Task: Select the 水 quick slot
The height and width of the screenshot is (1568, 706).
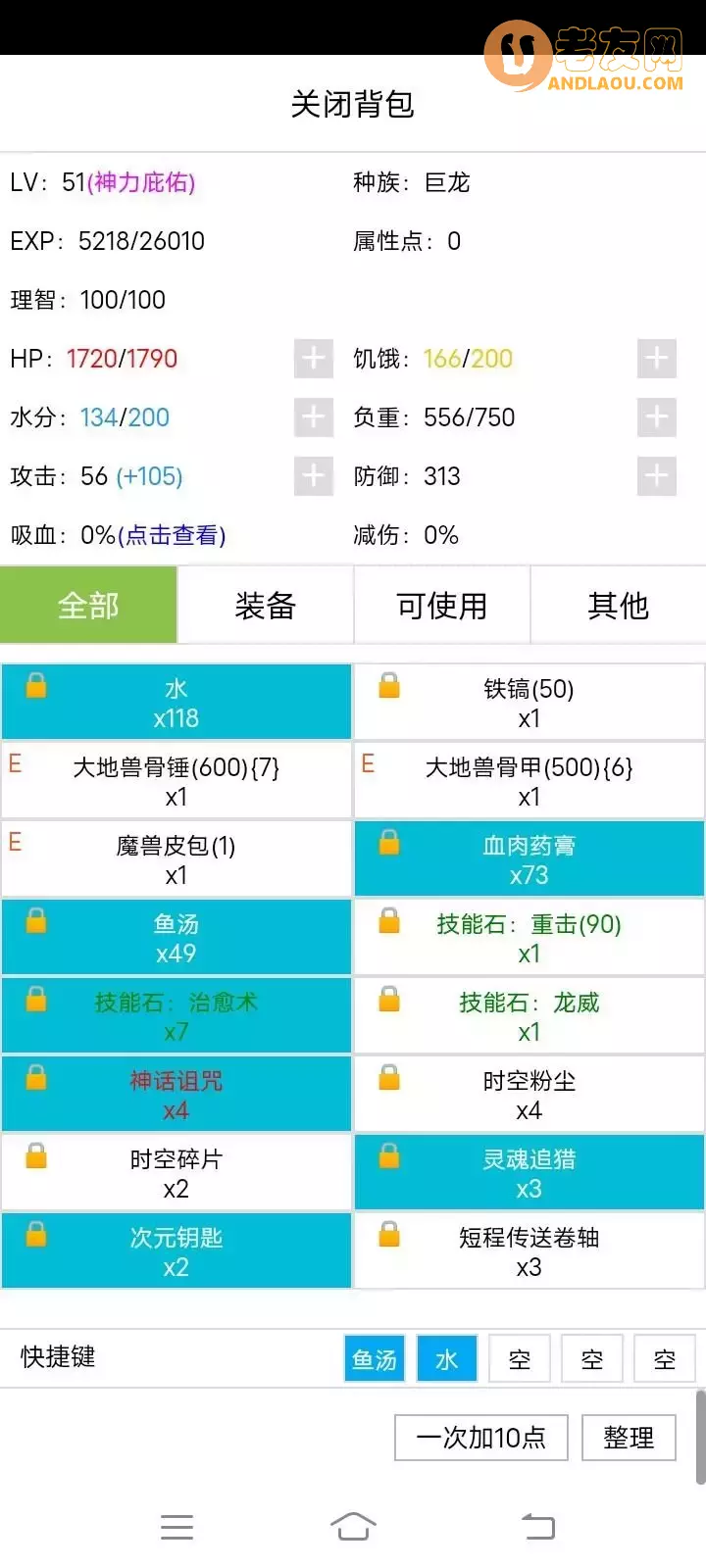Action: (x=446, y=1358)
